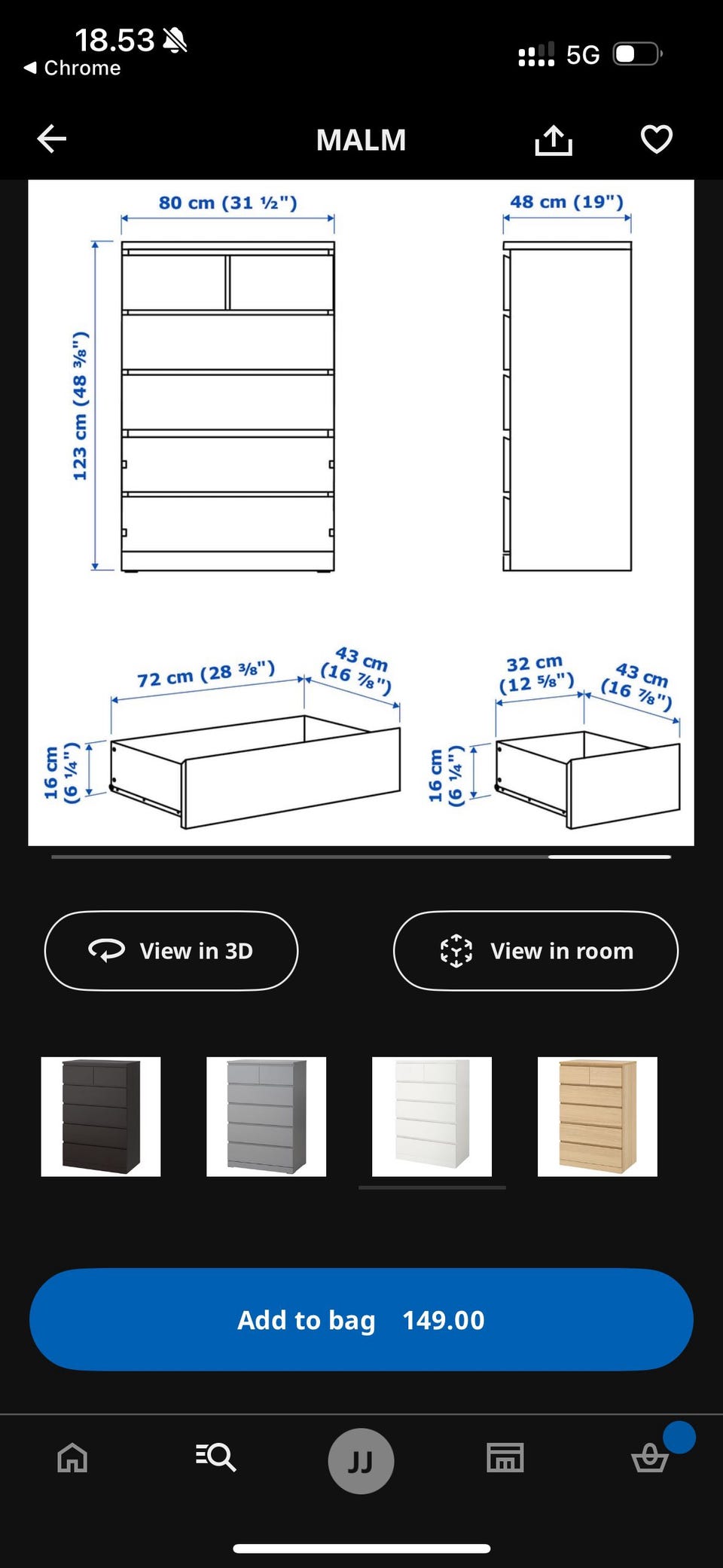
Task: Open the search and browse tab
Action: pos(215,1457)
